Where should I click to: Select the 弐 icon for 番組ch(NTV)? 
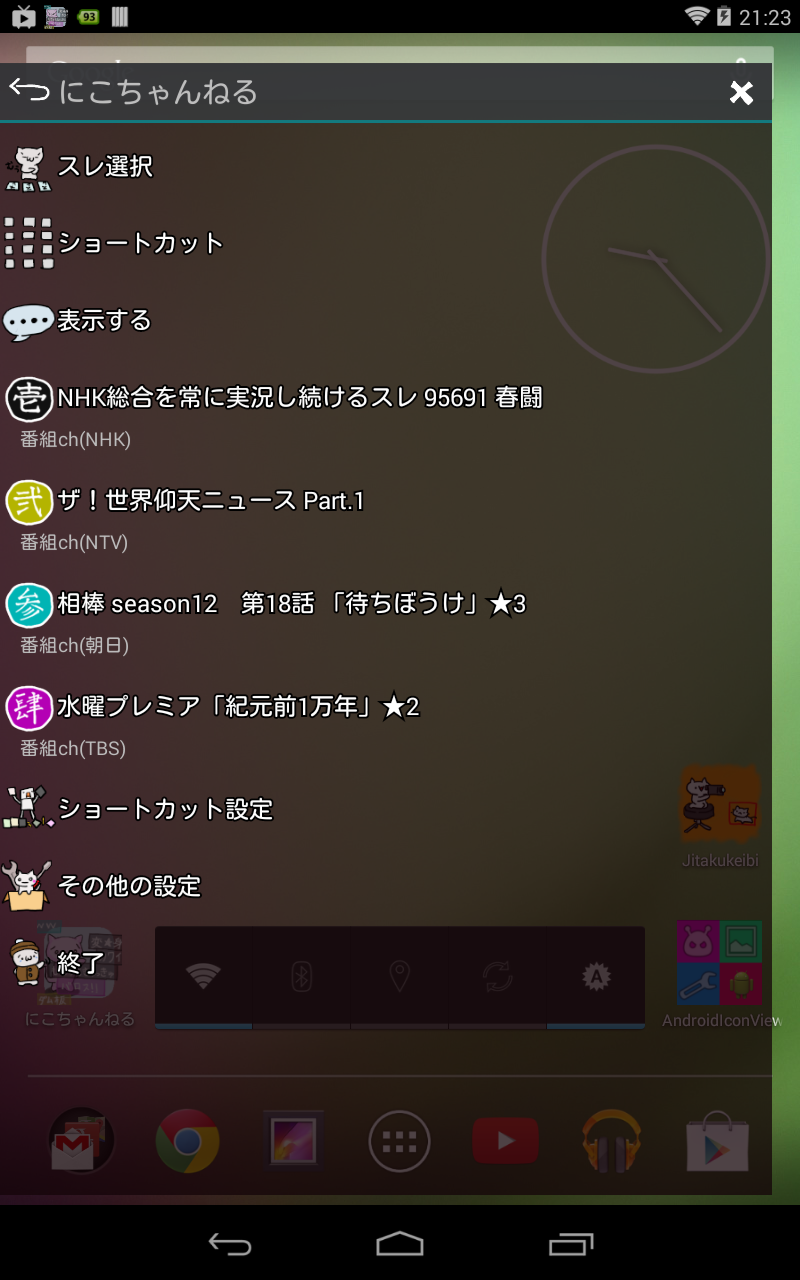pyautogui.click(x=28, y=502)
